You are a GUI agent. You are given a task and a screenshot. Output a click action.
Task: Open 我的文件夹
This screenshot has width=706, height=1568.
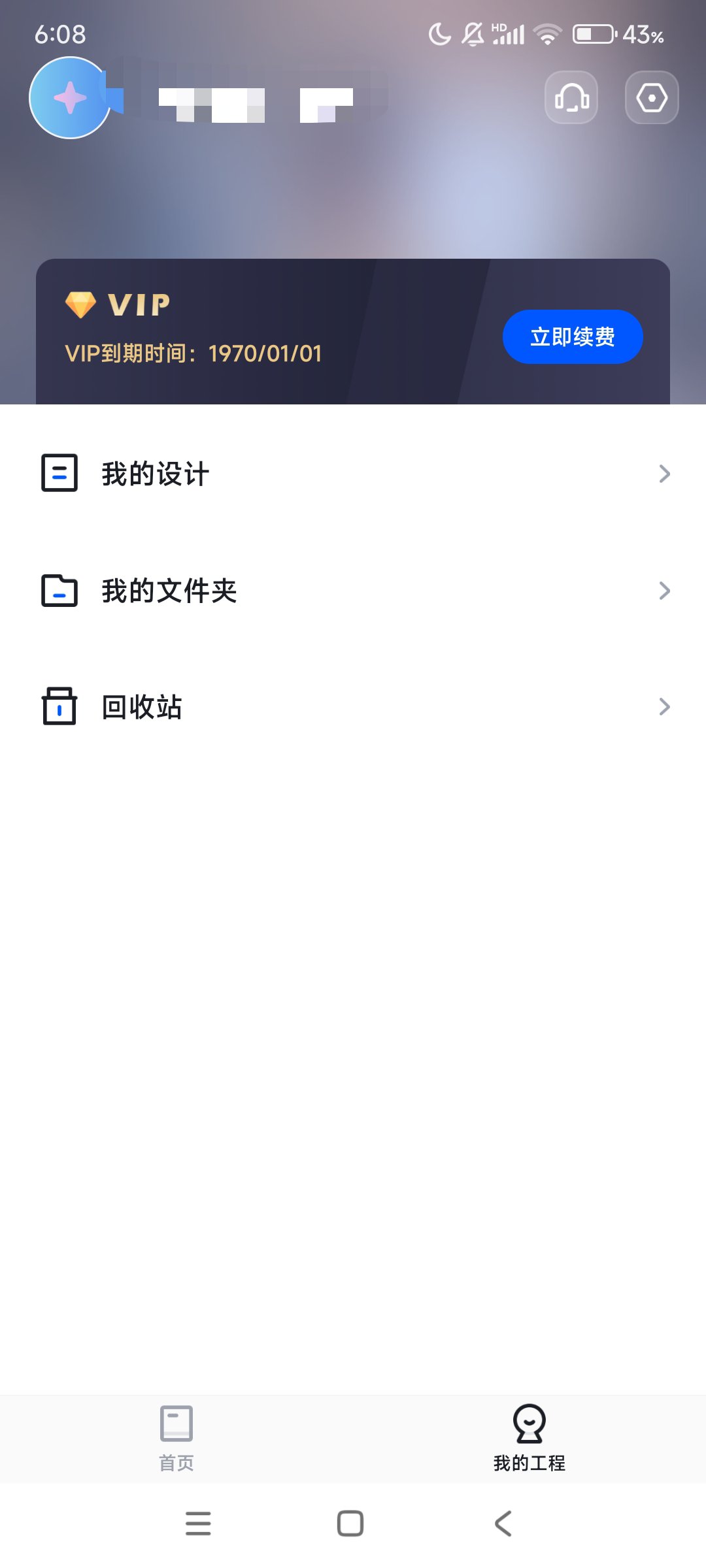[353, 591]
